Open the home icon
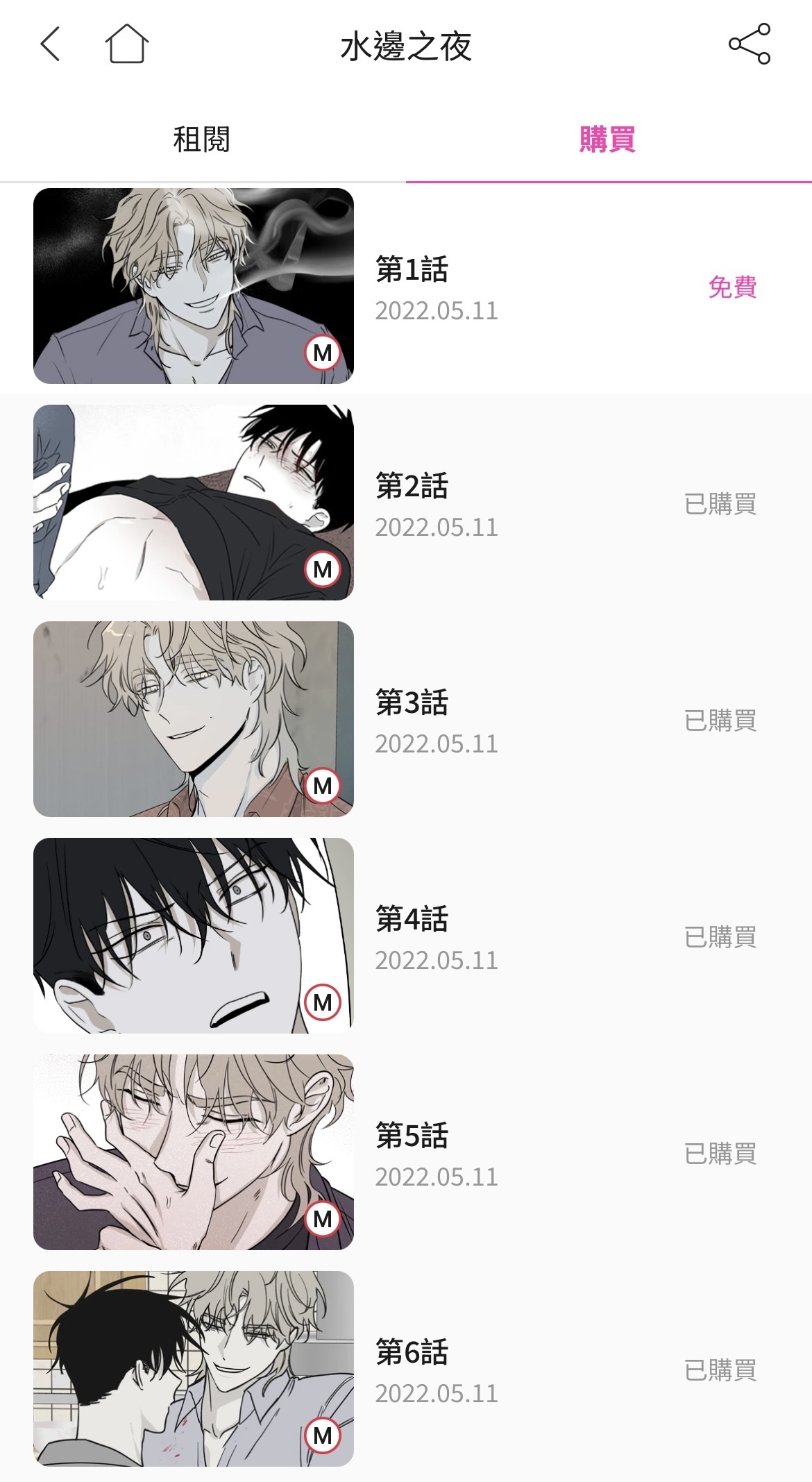Screen dimensions: 812x1482 pyautogui.click(x=127, y=45)
